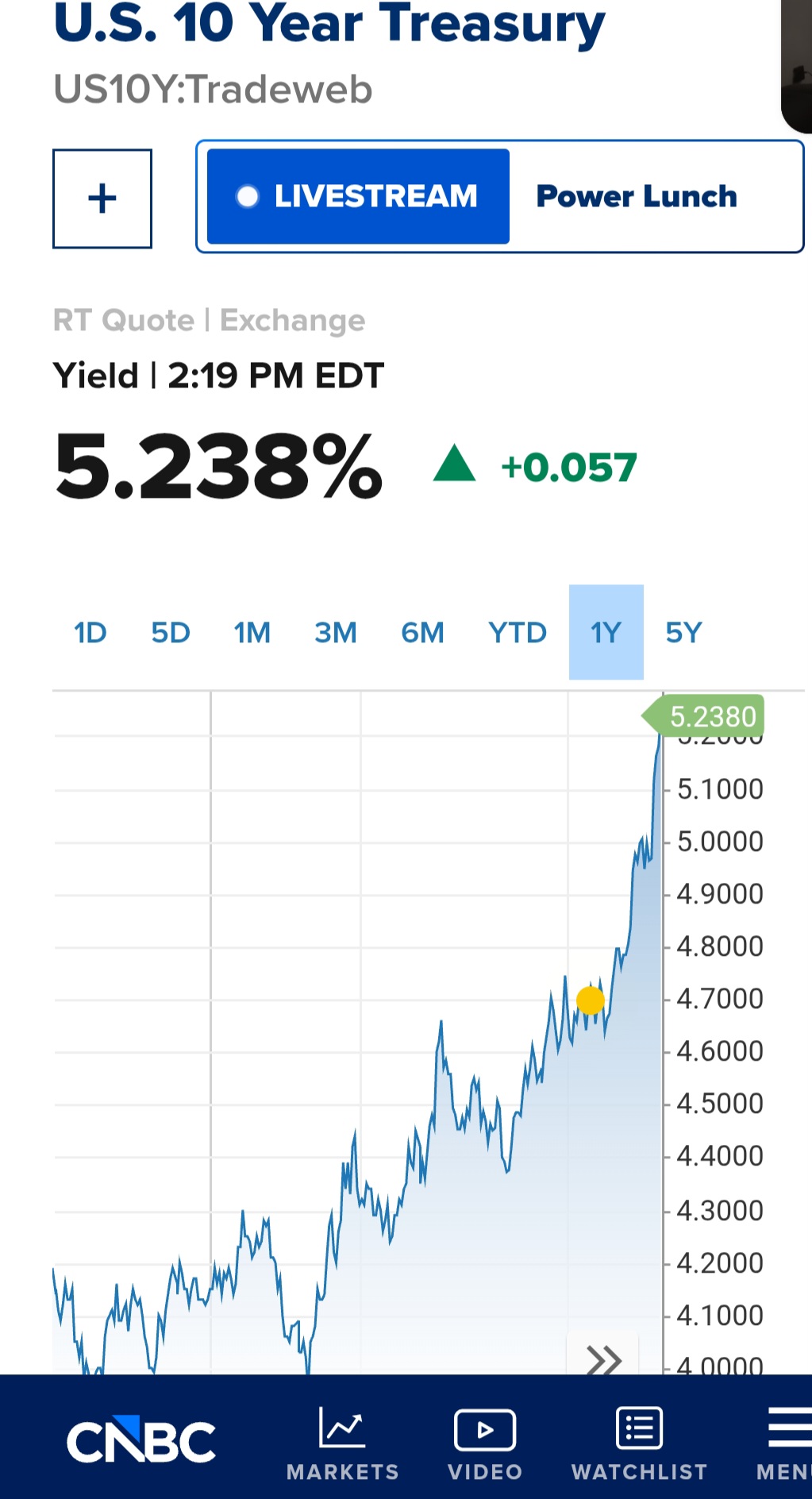Select the 1D chart range
Screen dimensions: 812x1499
(x=90, y=633)
